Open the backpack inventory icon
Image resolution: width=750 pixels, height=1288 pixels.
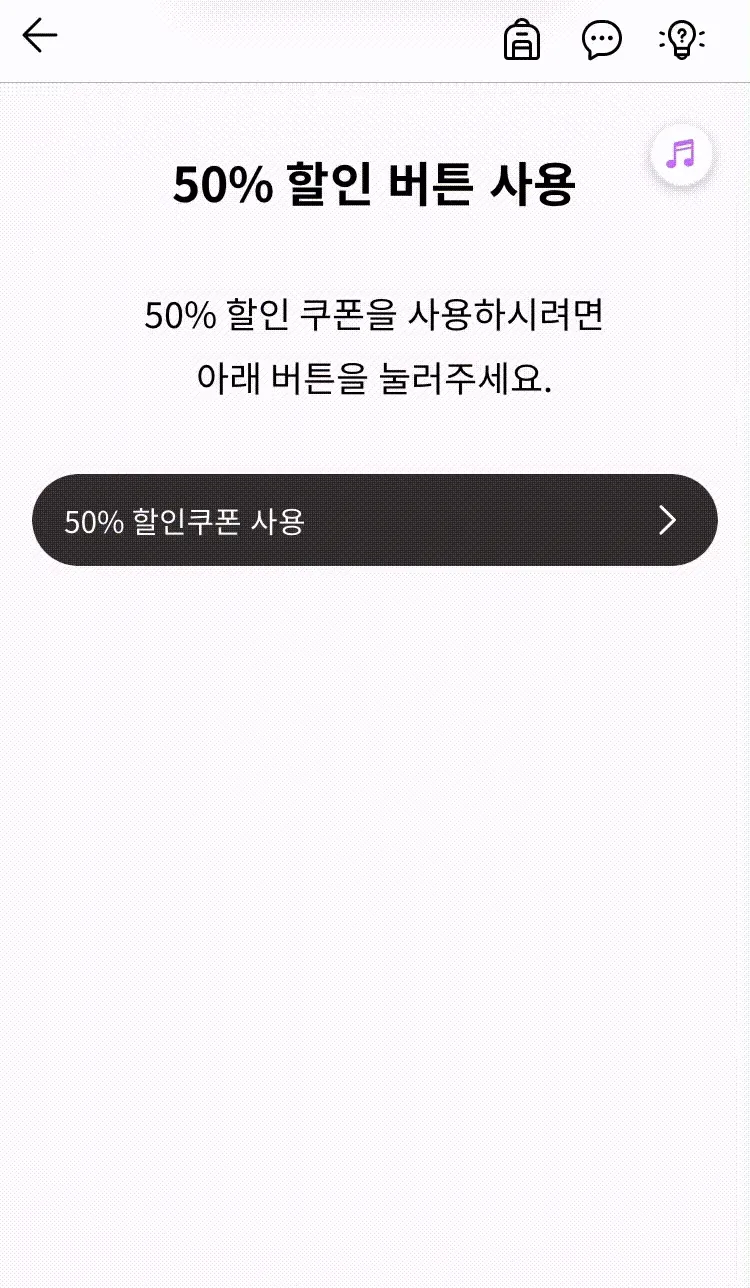522,40
